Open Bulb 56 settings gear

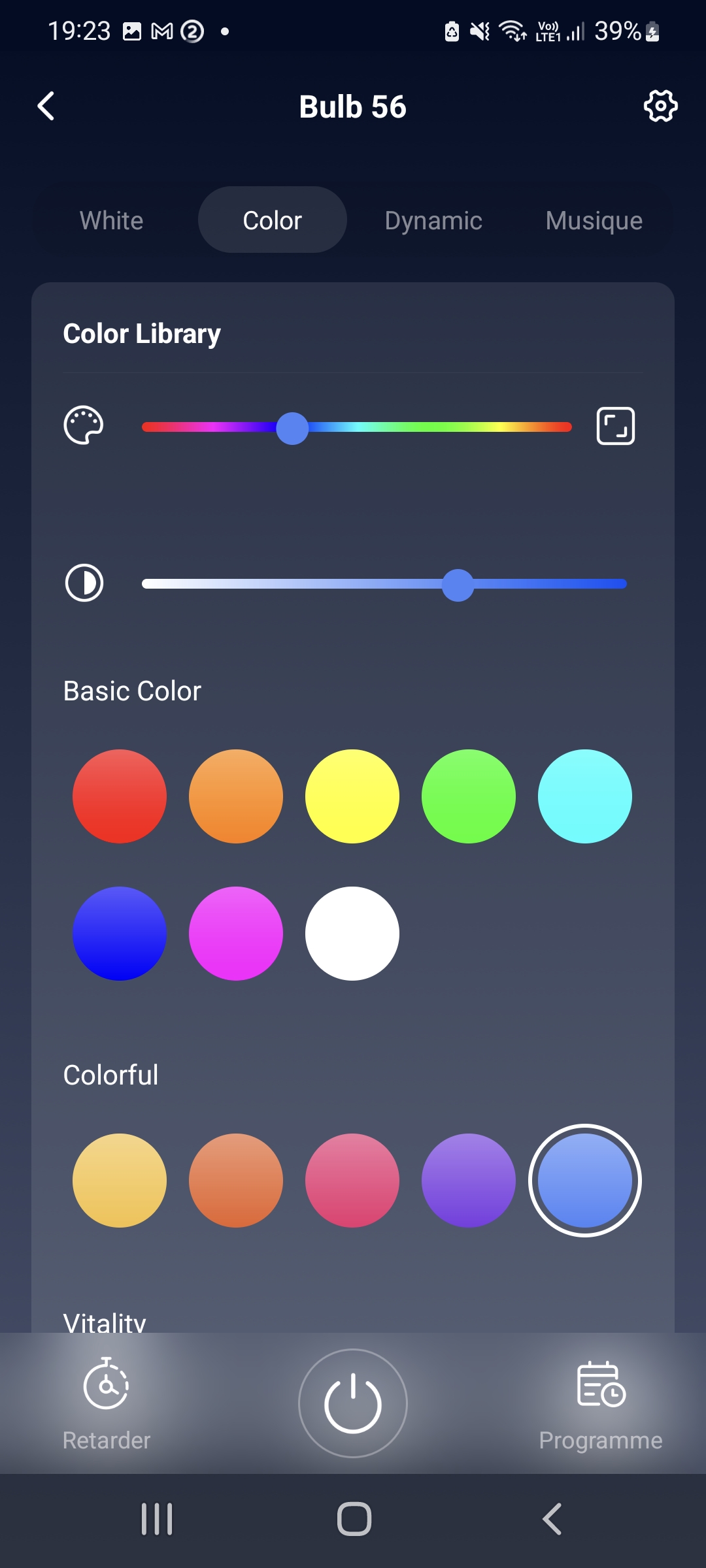(660, 106)
